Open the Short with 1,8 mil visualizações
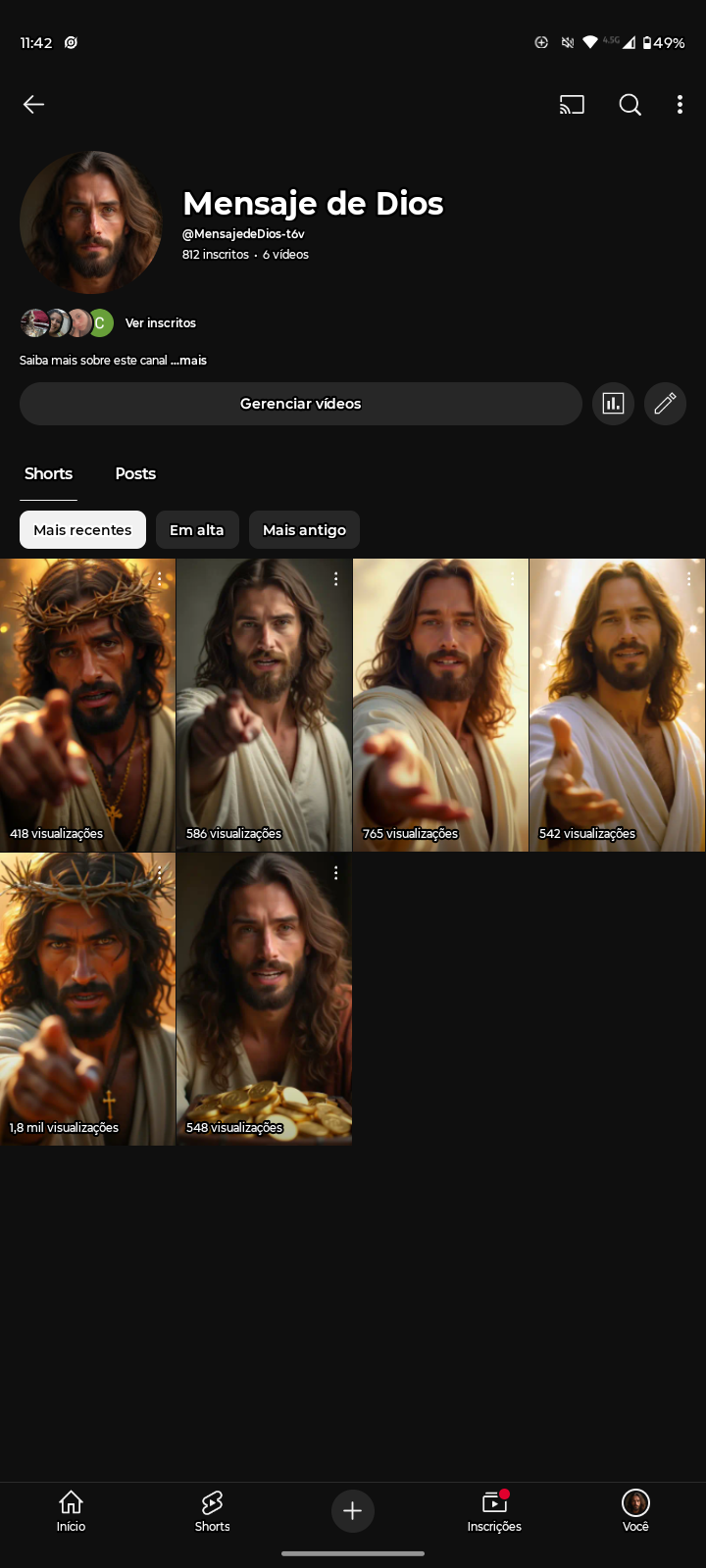This screenshot has height=1568, width=706. (x=87, y=999)
